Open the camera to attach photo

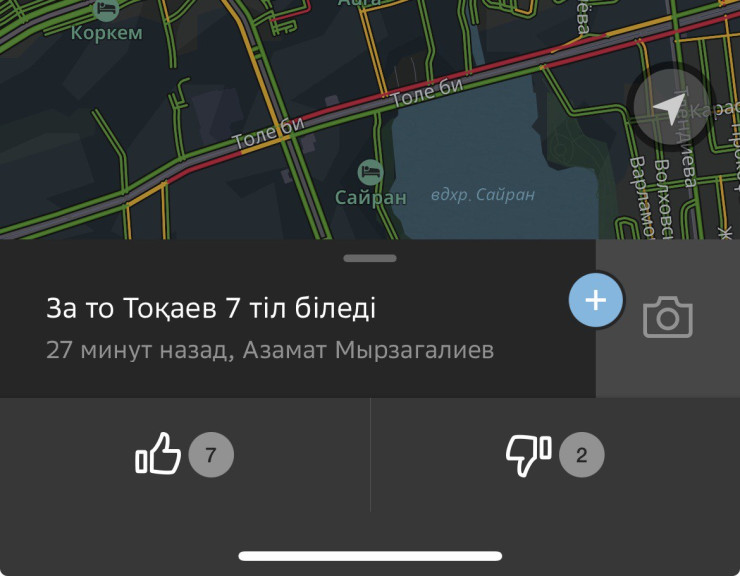click(667, 318)
